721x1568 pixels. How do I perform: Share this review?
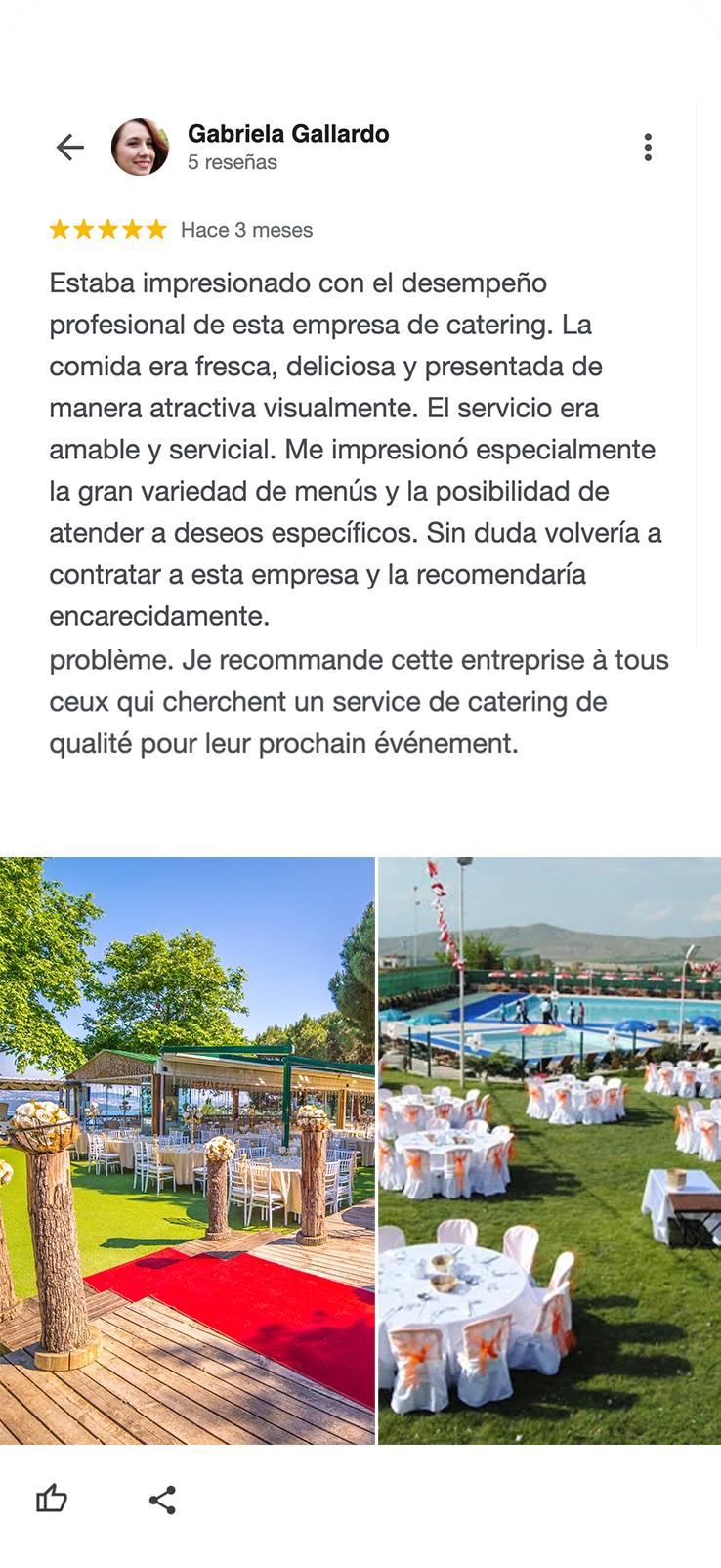click(x=162, y=1500)
